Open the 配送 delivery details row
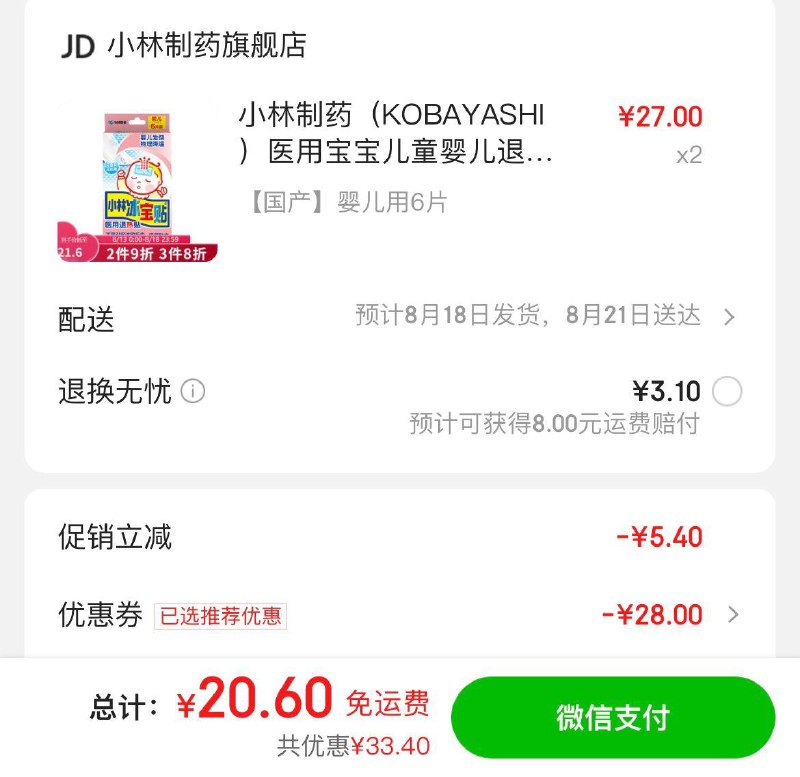This screenshot has width=800, height=777. (400, 318)
